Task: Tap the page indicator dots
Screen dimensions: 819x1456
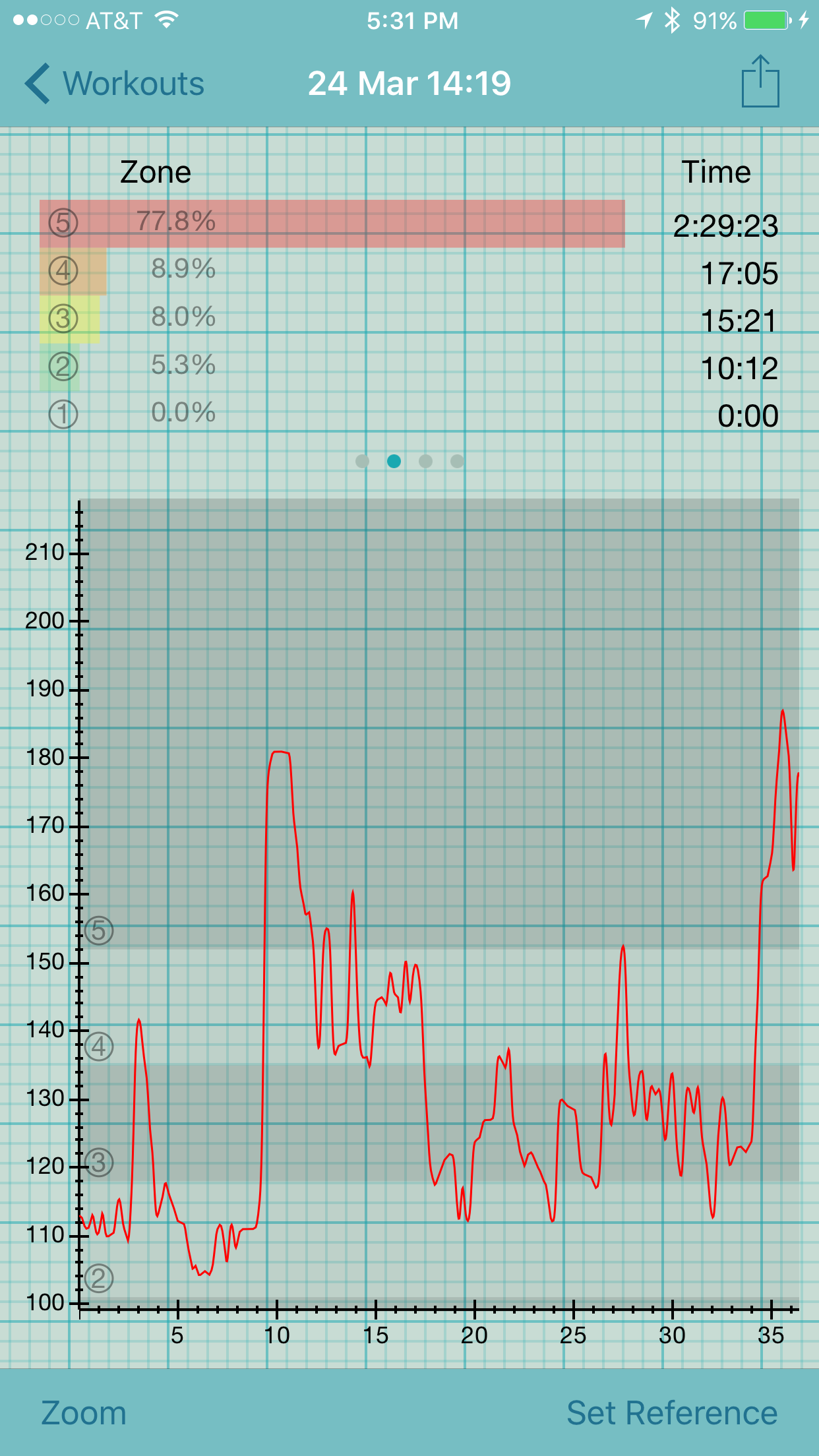Action: (x=409, y=461)
